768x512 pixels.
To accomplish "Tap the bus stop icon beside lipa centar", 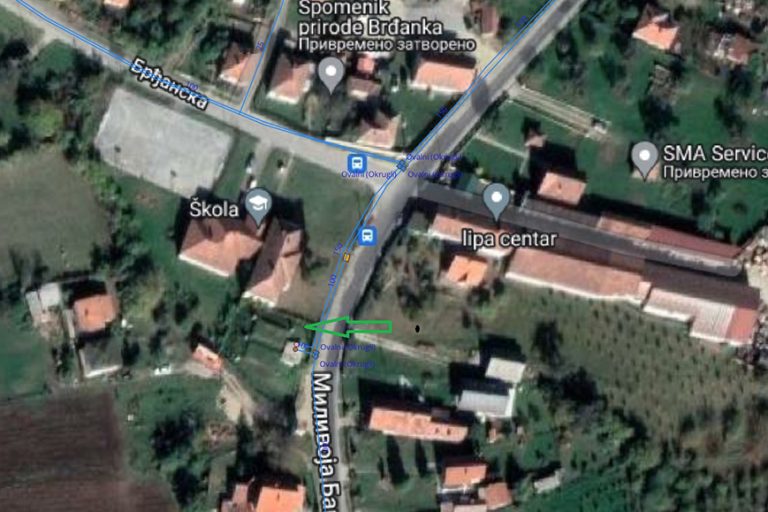I will (x=368, y=236).
